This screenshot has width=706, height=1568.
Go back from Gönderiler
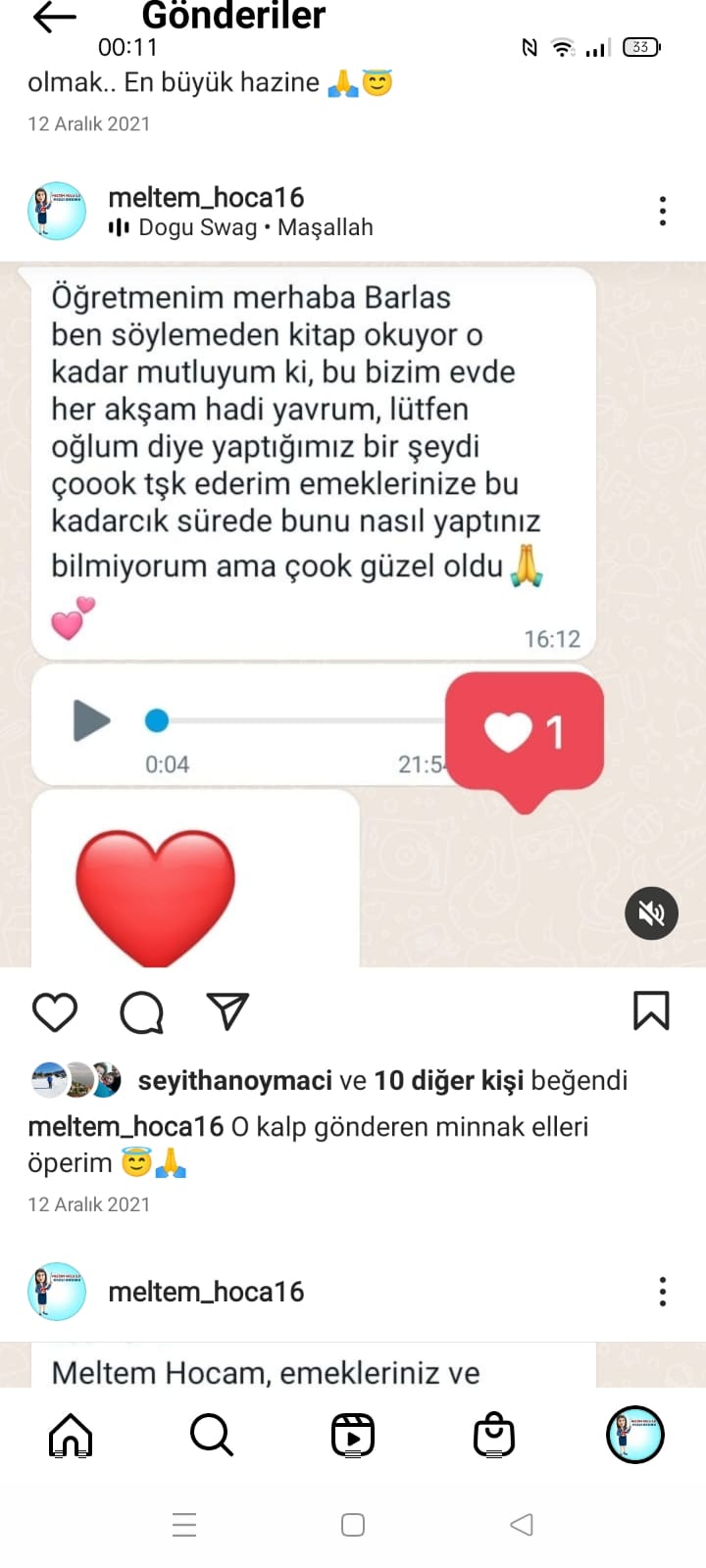(x=54, y=17)
